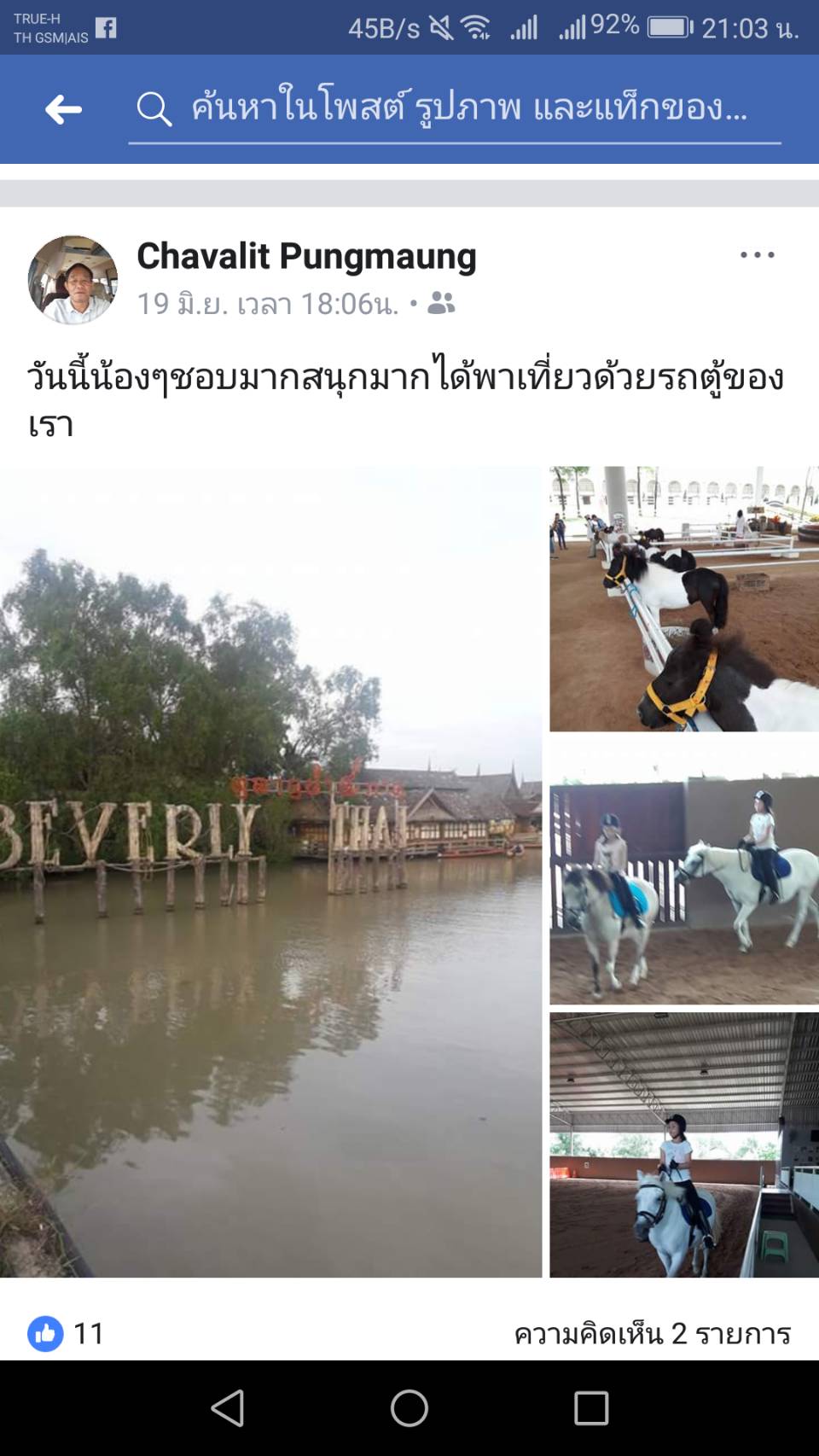819x1456 pixels.
Task: Go back using the top arrow
Action: [x=63, y=109]
